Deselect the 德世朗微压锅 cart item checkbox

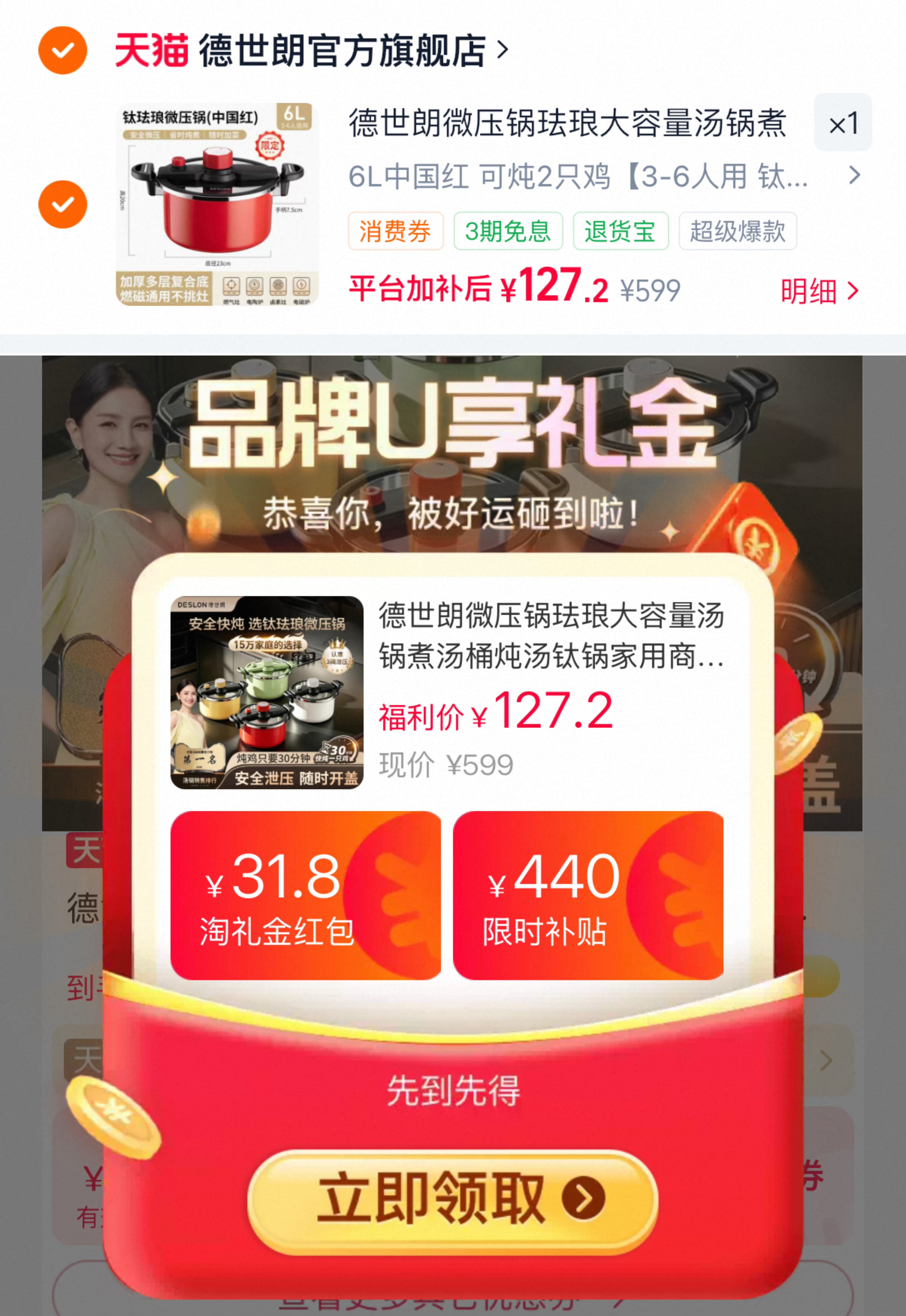click(62, 204)
